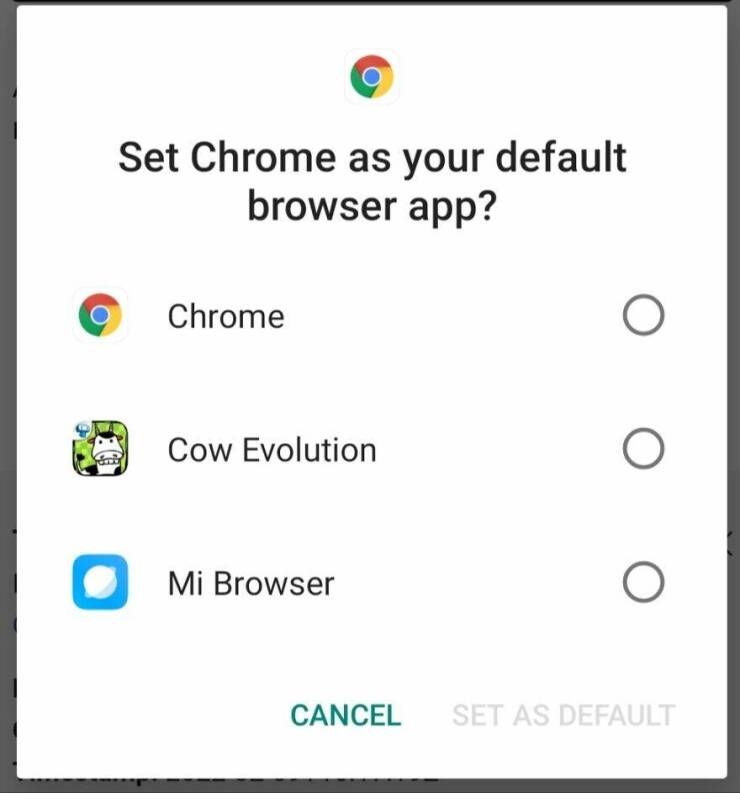Cancel the default browser dialog

[345, 715]
